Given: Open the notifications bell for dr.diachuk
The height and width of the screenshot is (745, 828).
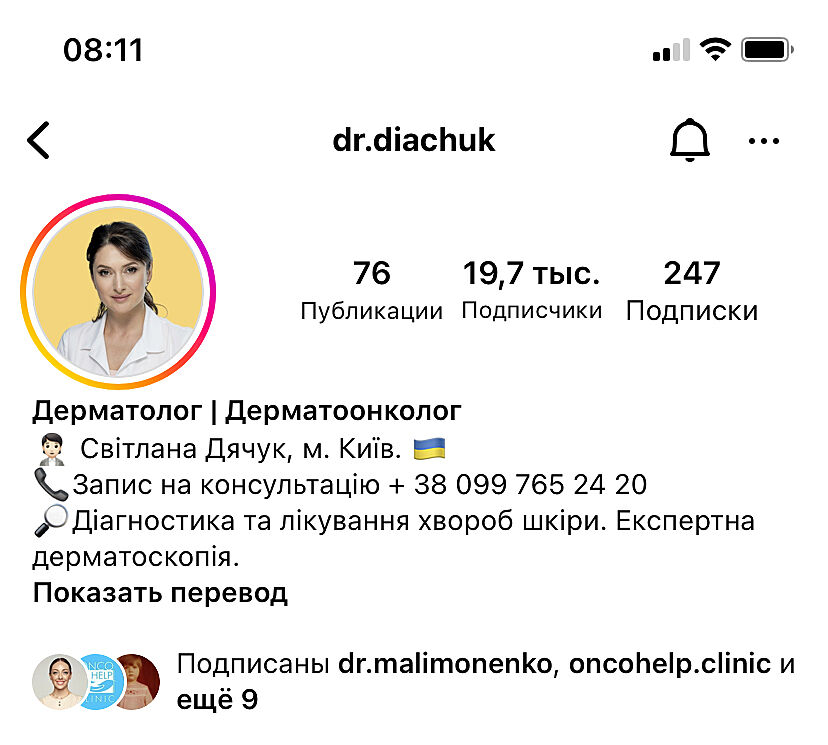Looking at the screenshot, I should click(x=689, y=141).
